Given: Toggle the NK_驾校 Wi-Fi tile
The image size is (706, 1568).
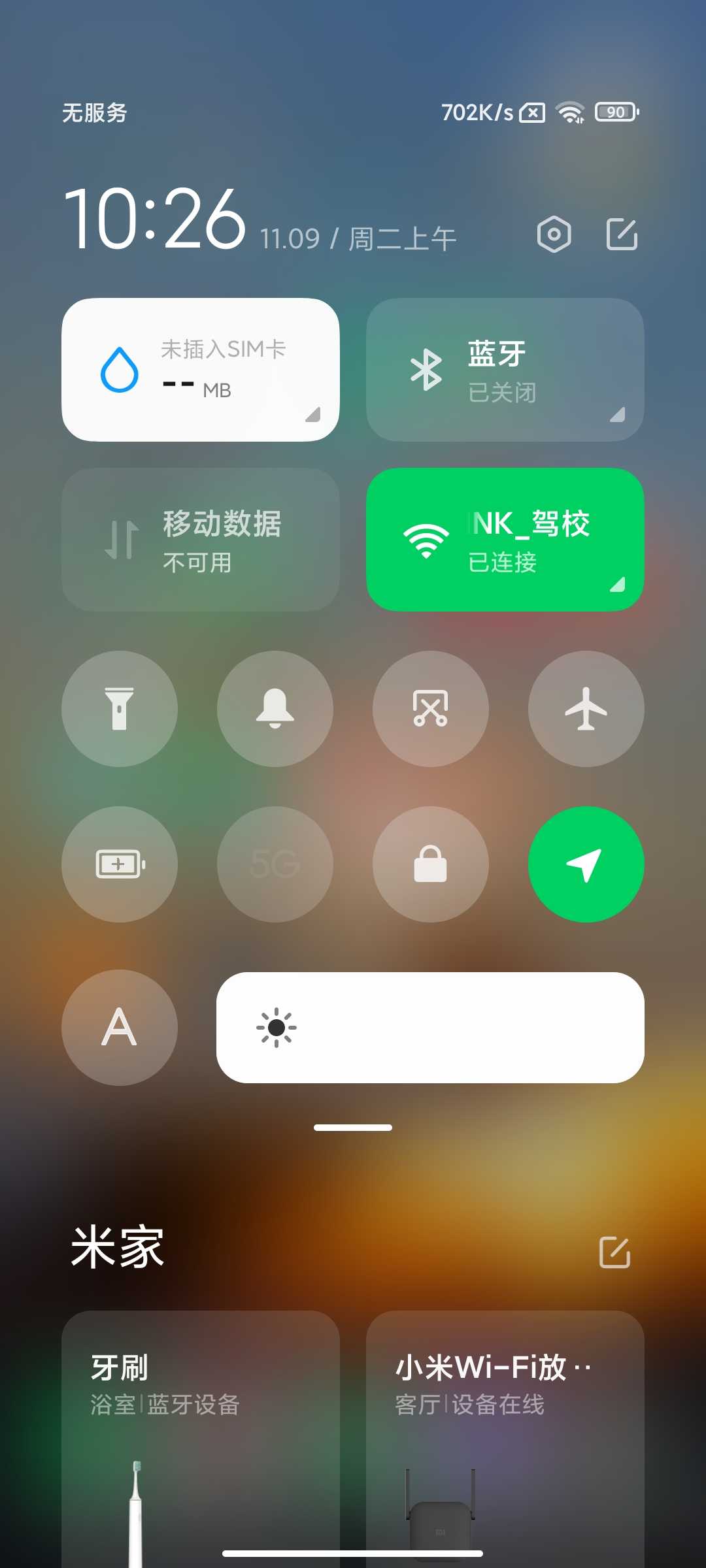Looking at the screenshot, I should pos(505,540).
